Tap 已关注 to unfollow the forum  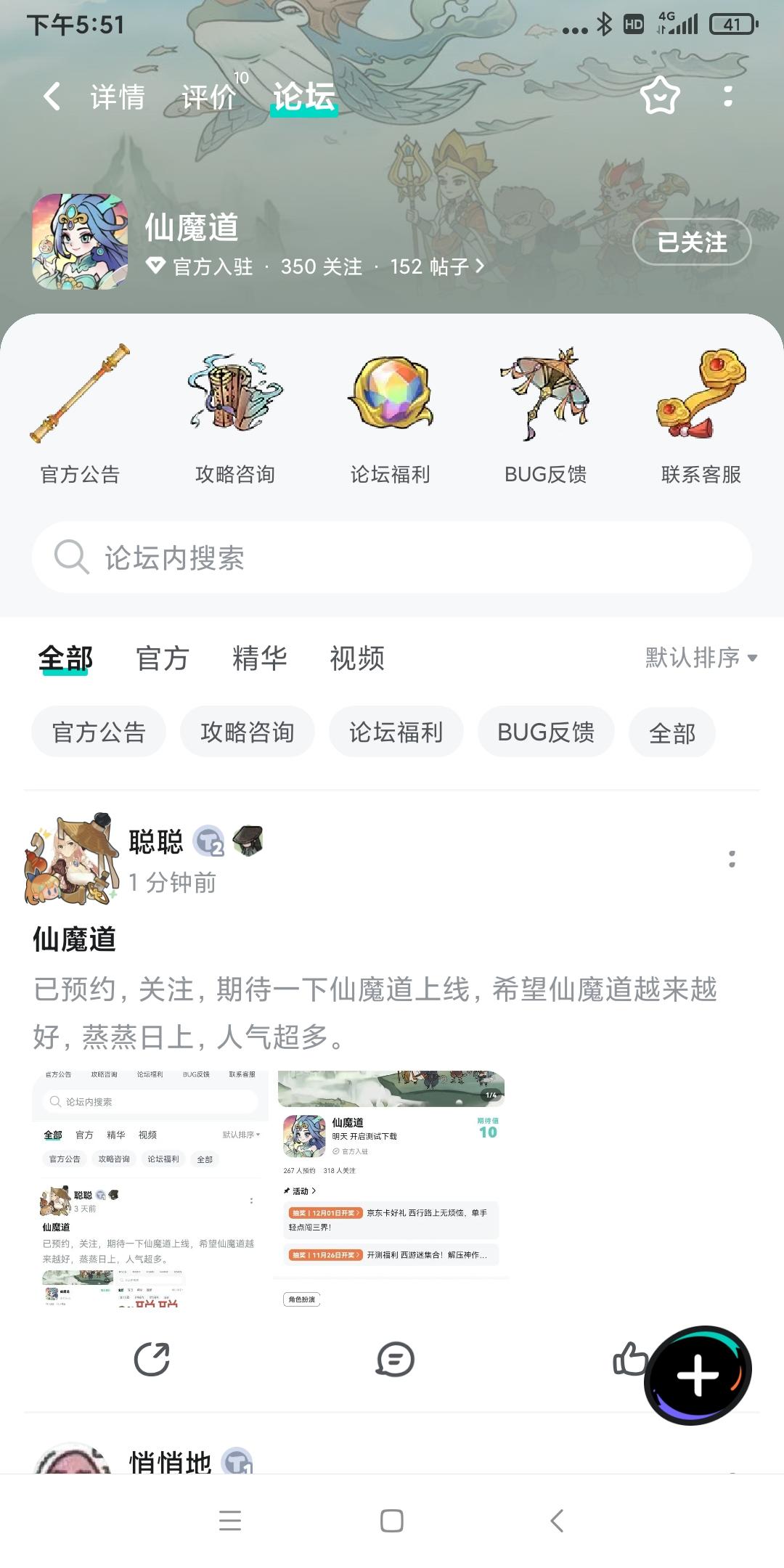(691, 242)
